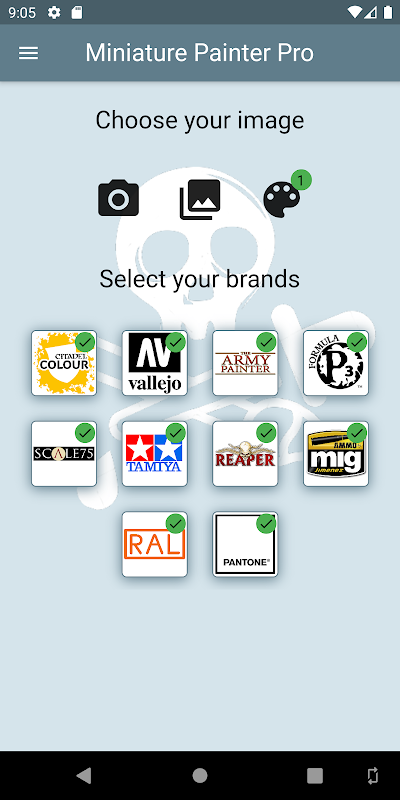Toggle the Pantone brand
Viewport: 400px width, 800px height.
[x=245, y=544]
